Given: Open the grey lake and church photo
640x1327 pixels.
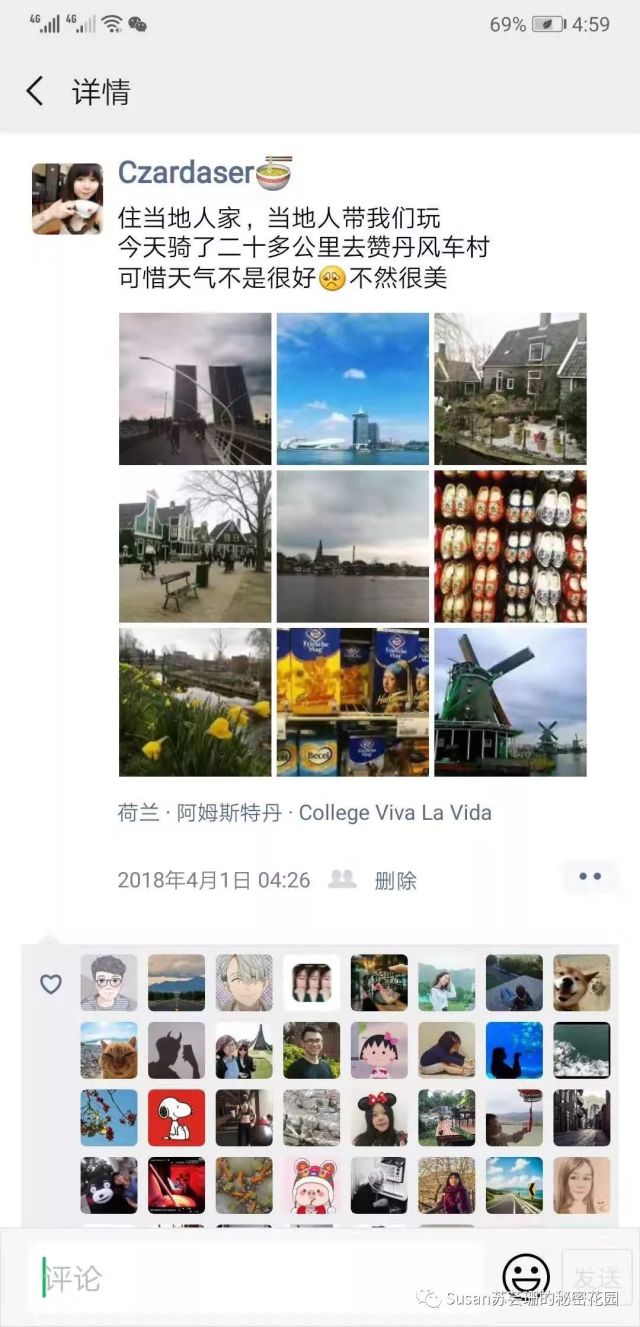Looking at the screenshot, I should pos(352,546).
